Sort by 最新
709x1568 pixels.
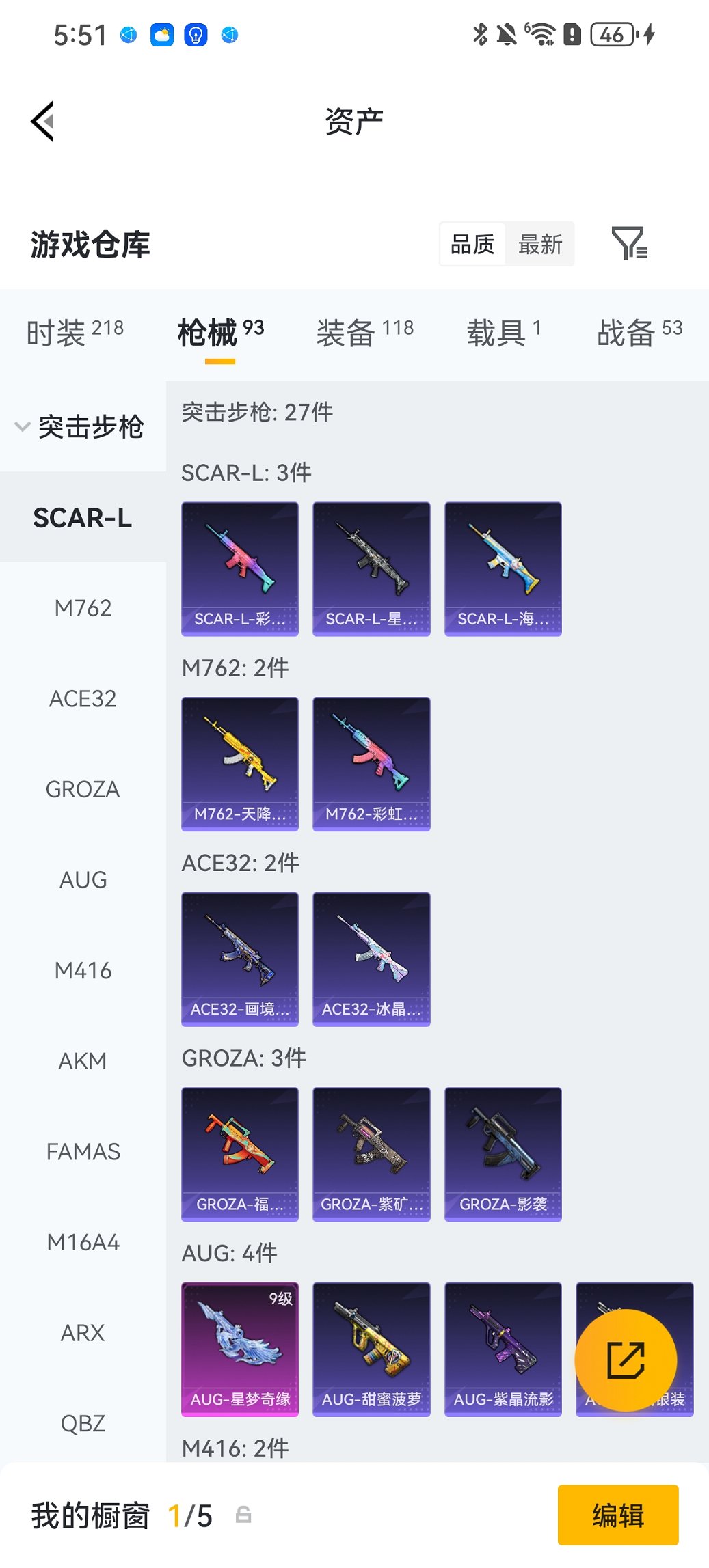(539, 244)
